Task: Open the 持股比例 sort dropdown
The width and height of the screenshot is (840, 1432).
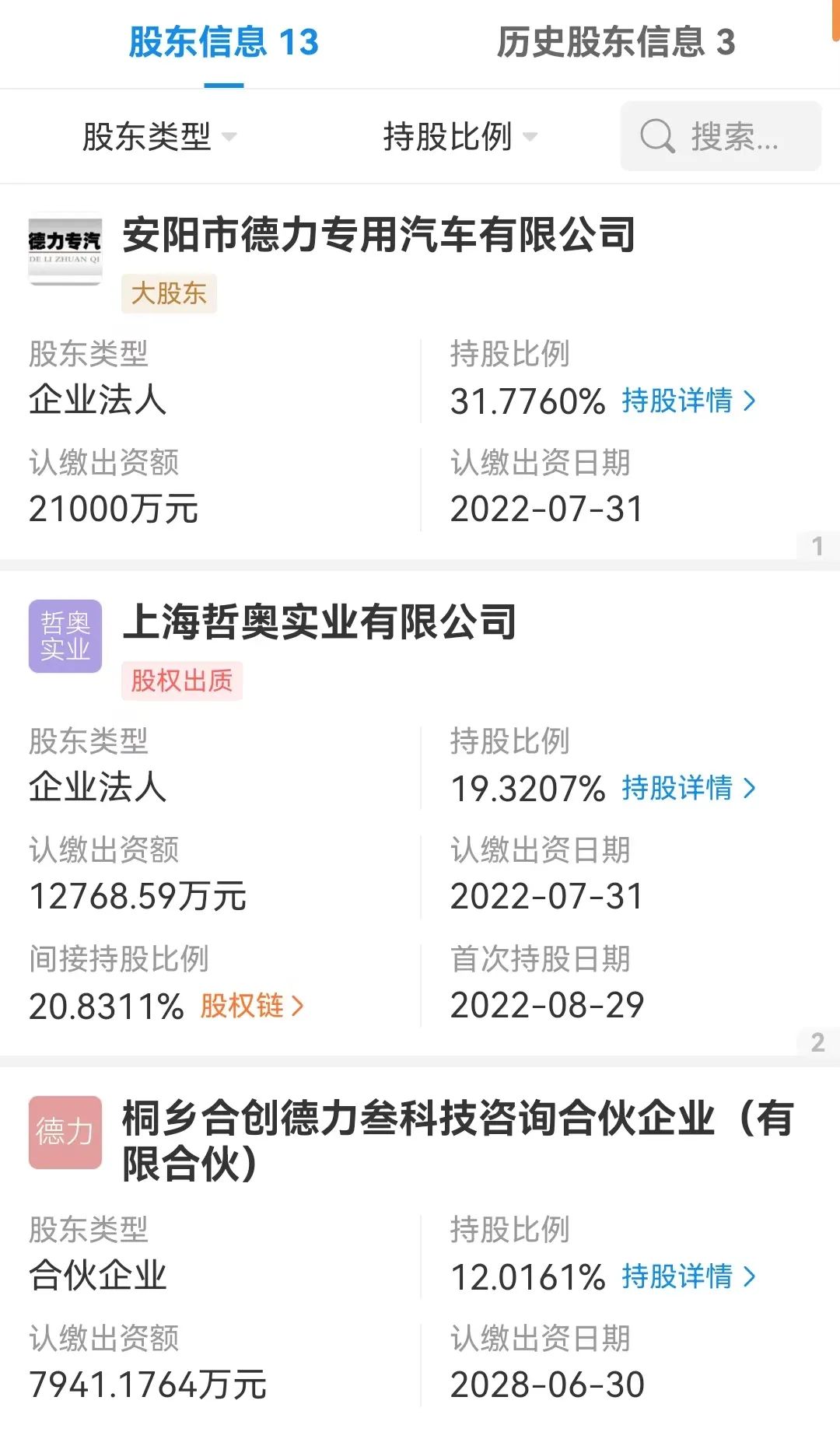Action: (x=460, y=137)
